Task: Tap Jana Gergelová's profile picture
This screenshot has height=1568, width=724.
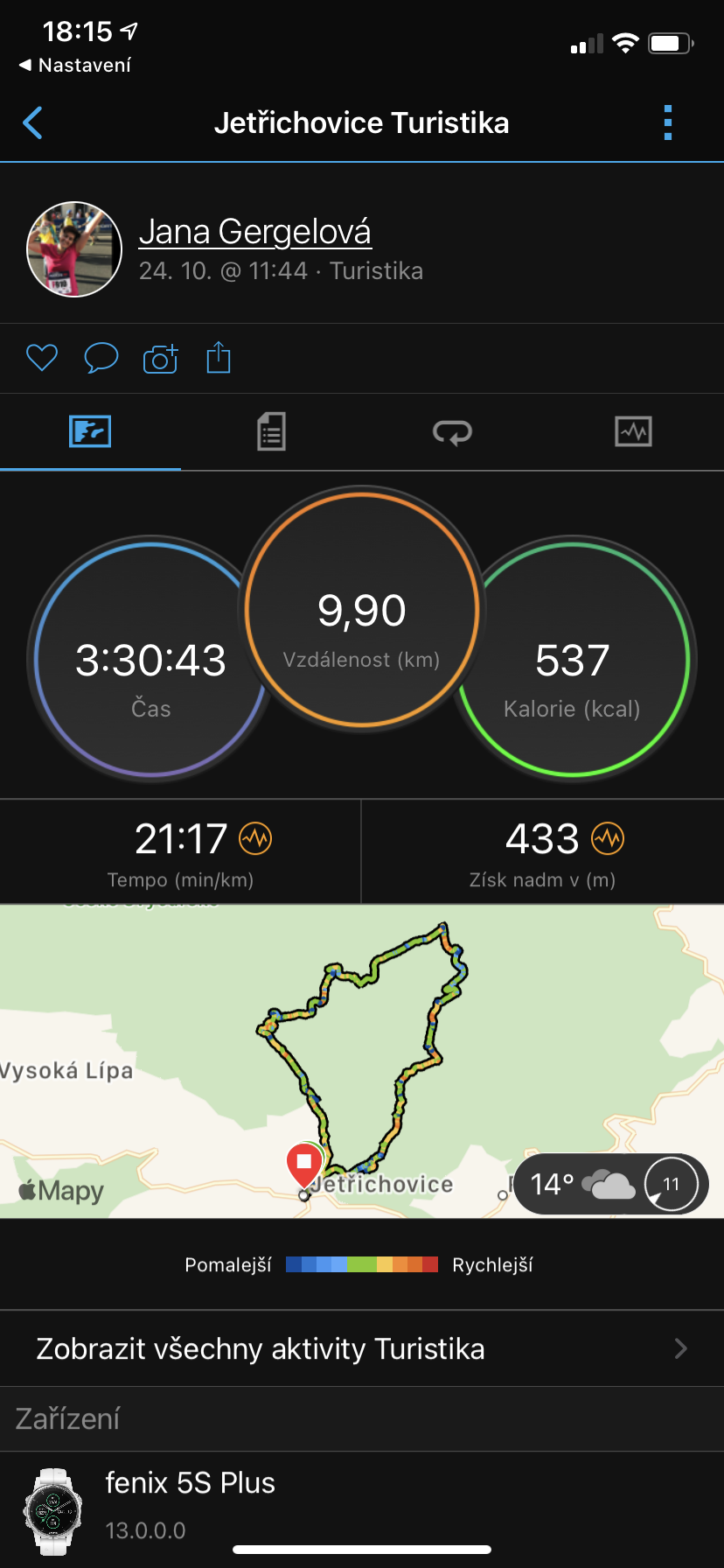Action: (x=74, y=249)
